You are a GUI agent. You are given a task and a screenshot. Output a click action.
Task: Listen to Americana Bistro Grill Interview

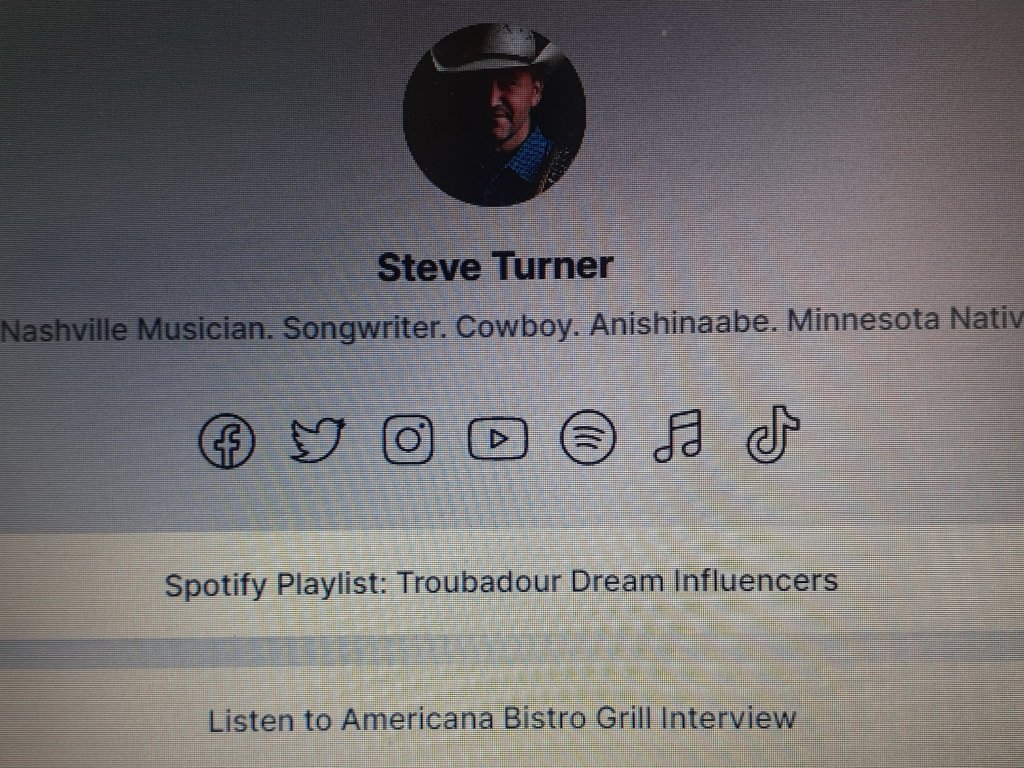[x=501, y=719]
